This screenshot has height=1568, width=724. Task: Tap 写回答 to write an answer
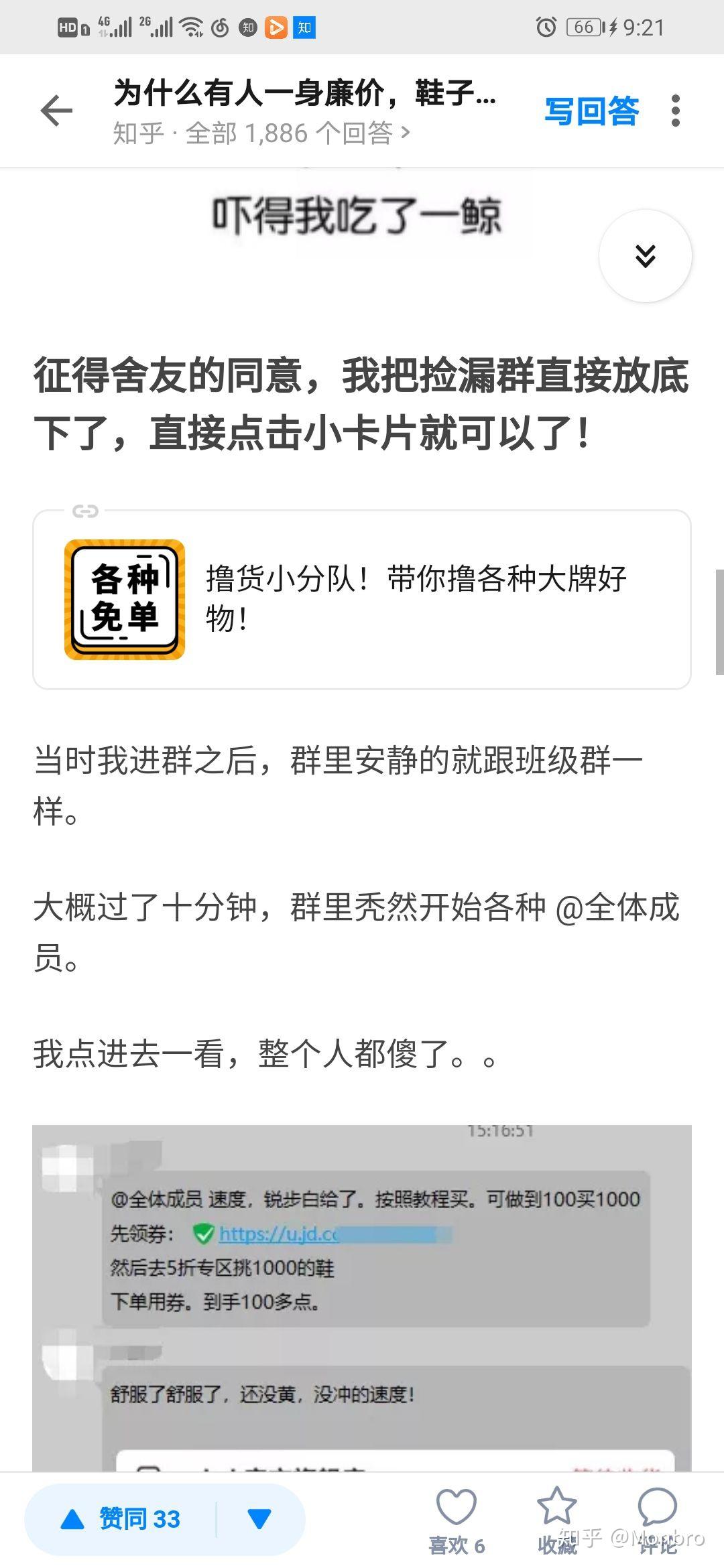coord(591,111)
